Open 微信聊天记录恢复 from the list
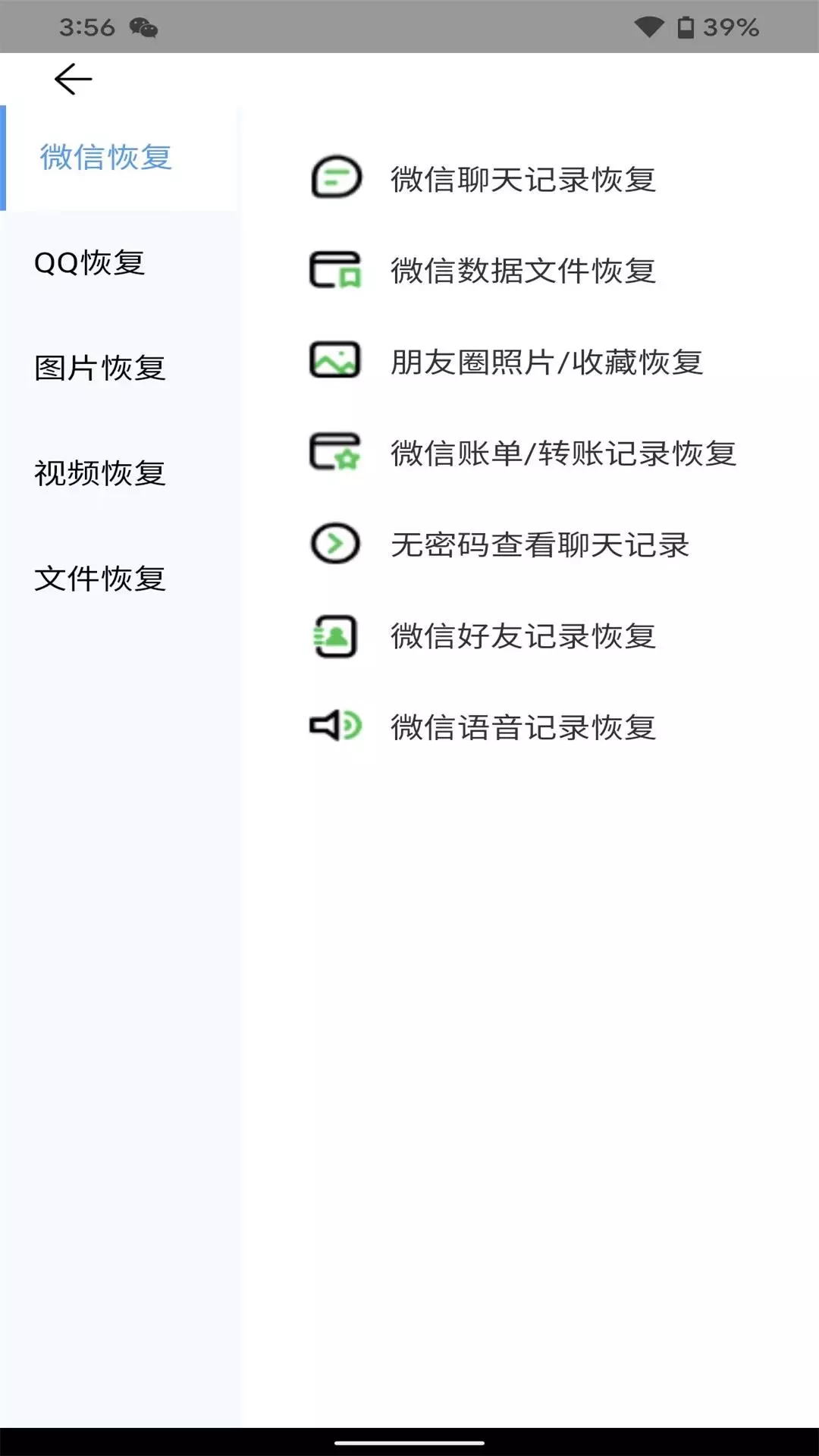Image resolution: width=819 pixels, height=1456 pixels. 523,180
